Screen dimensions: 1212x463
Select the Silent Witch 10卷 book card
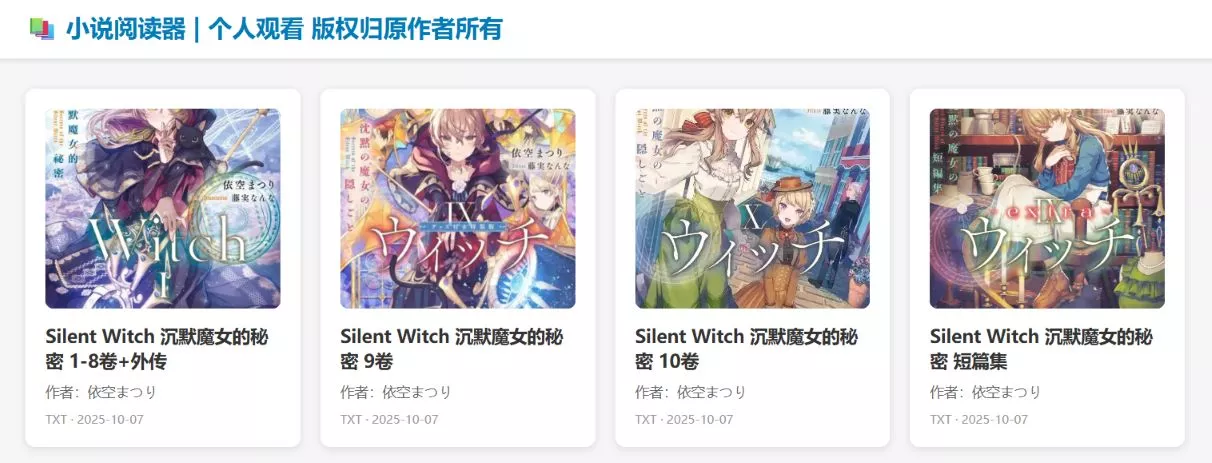coord(752,268)
